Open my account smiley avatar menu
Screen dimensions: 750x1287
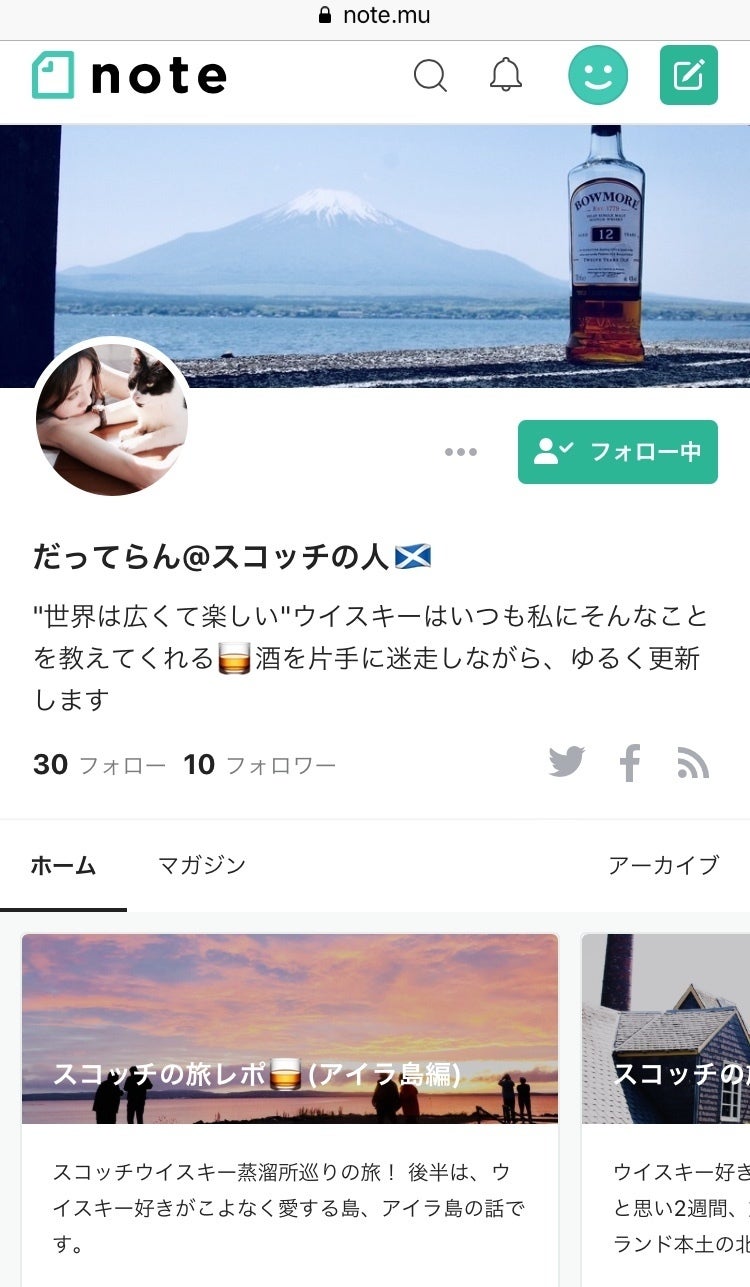[x=598, y=75]
